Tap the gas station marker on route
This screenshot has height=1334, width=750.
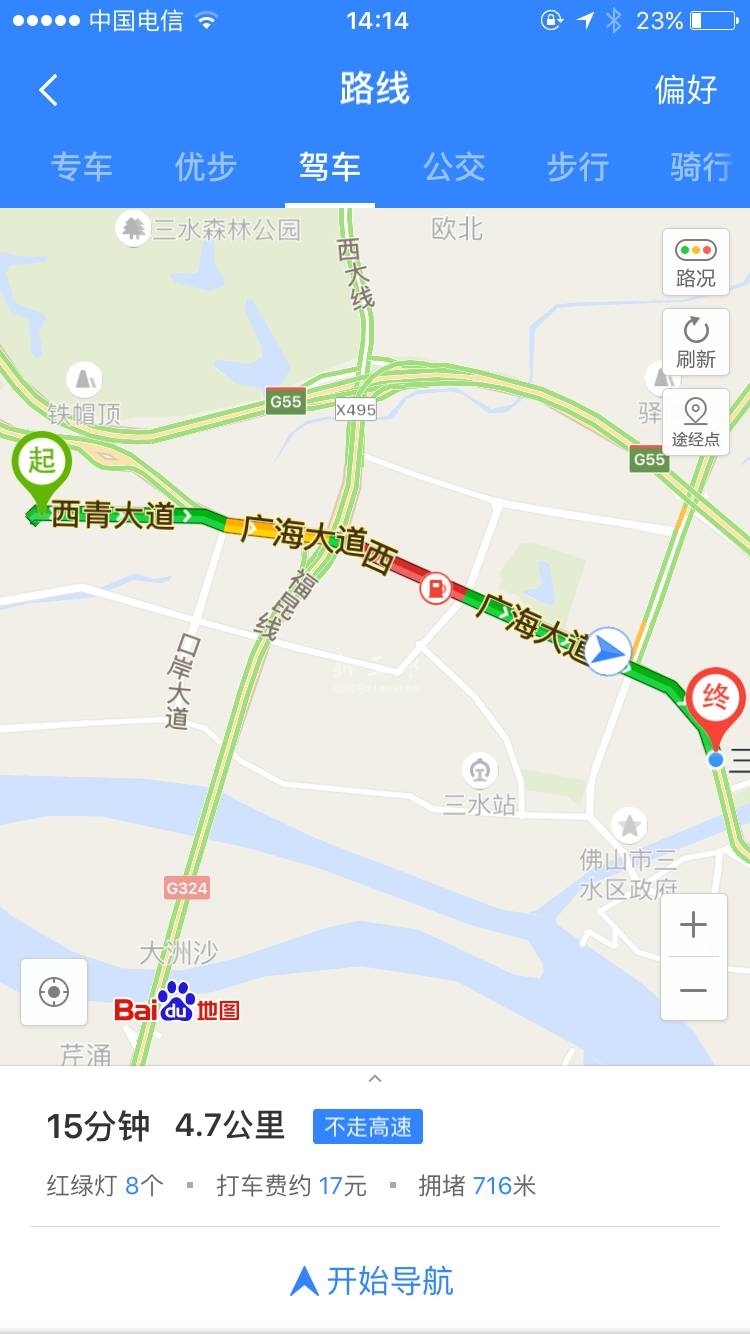(x=436, y=588)
